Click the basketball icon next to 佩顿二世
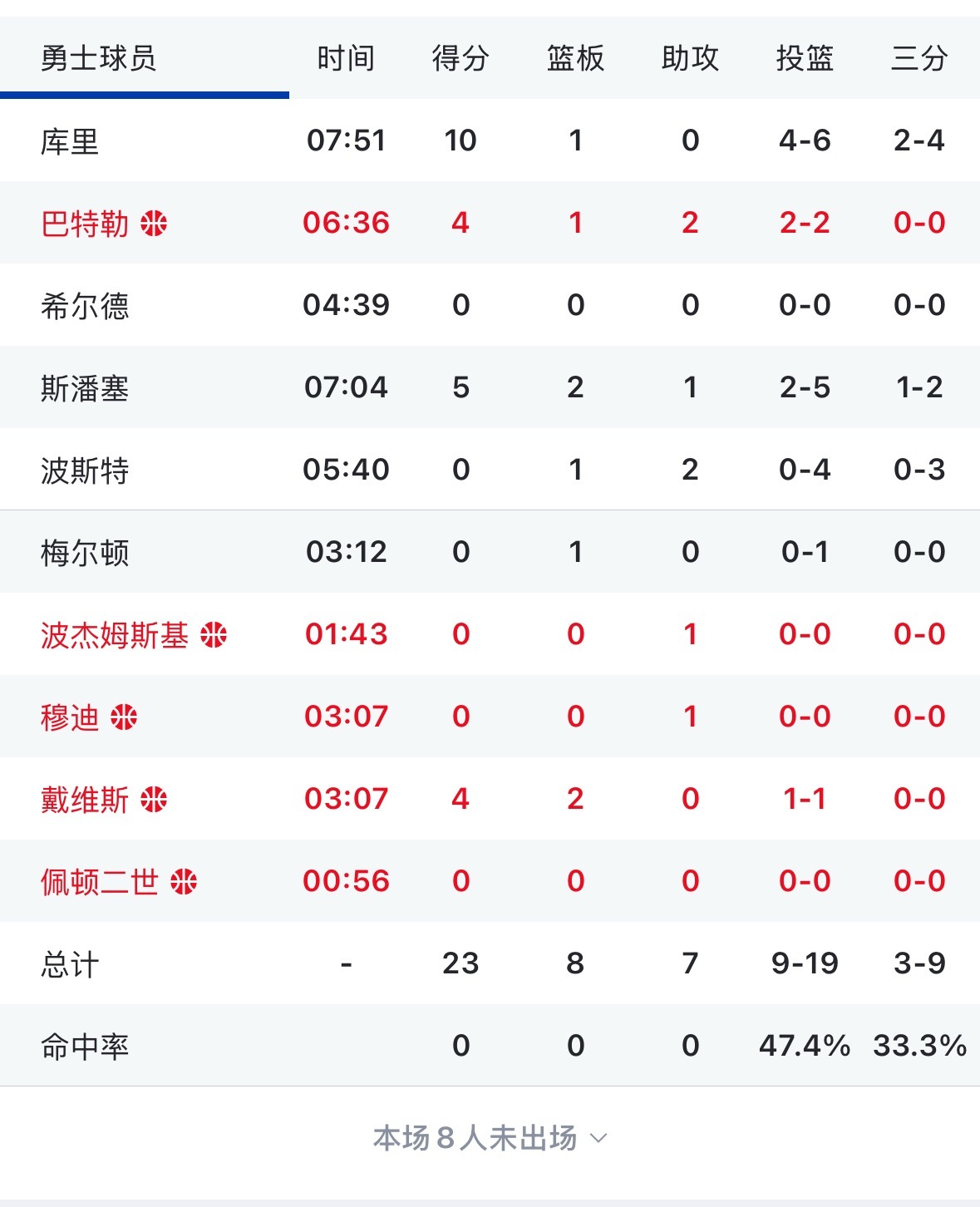980x1207 pixels. [x=185, y=879]
